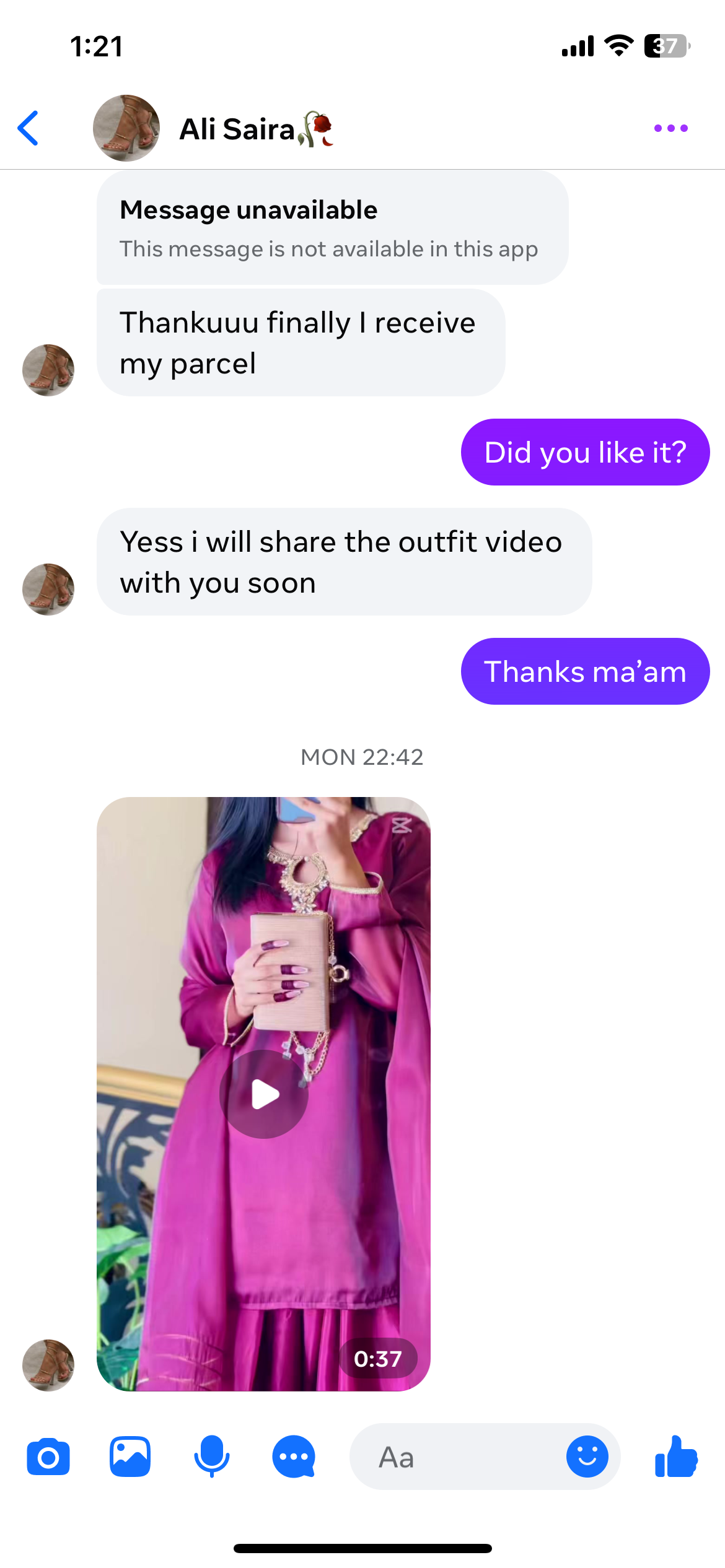This screenshot has width=725, height=1568.
Task: Go back to the chat list
Action: coord(29,128)
